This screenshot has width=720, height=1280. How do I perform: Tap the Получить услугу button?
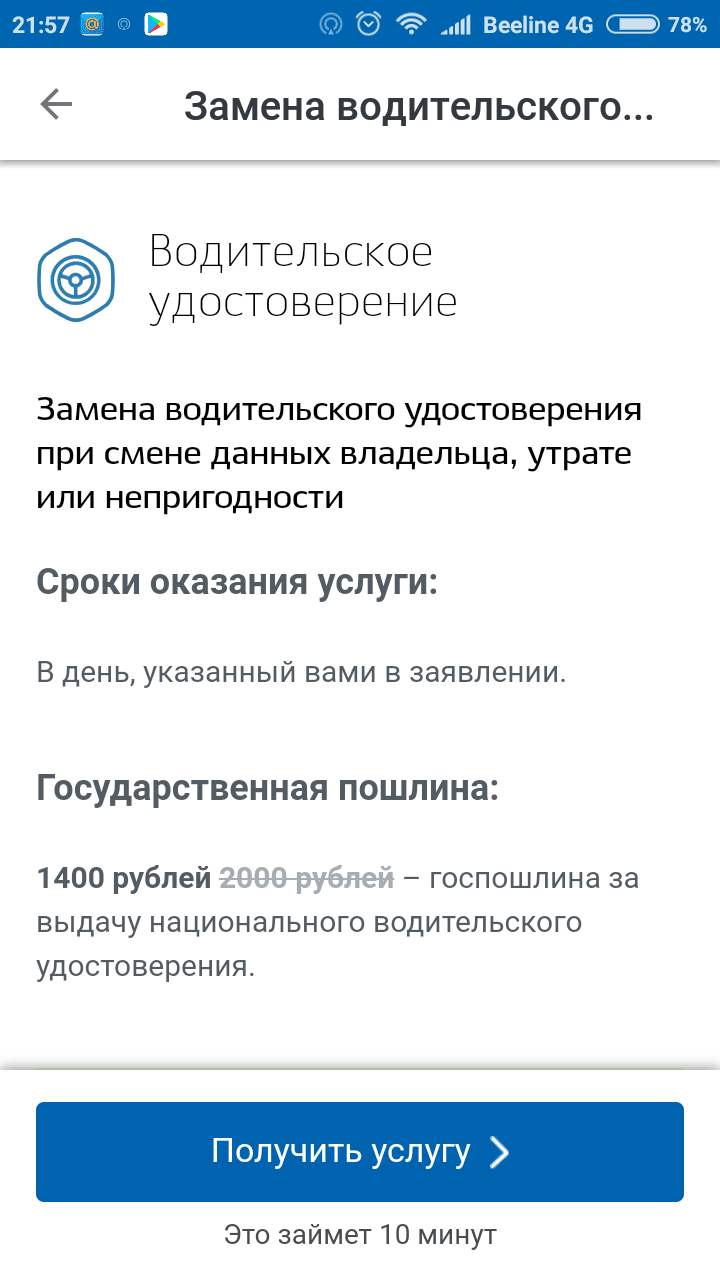tap(360, 1151)
